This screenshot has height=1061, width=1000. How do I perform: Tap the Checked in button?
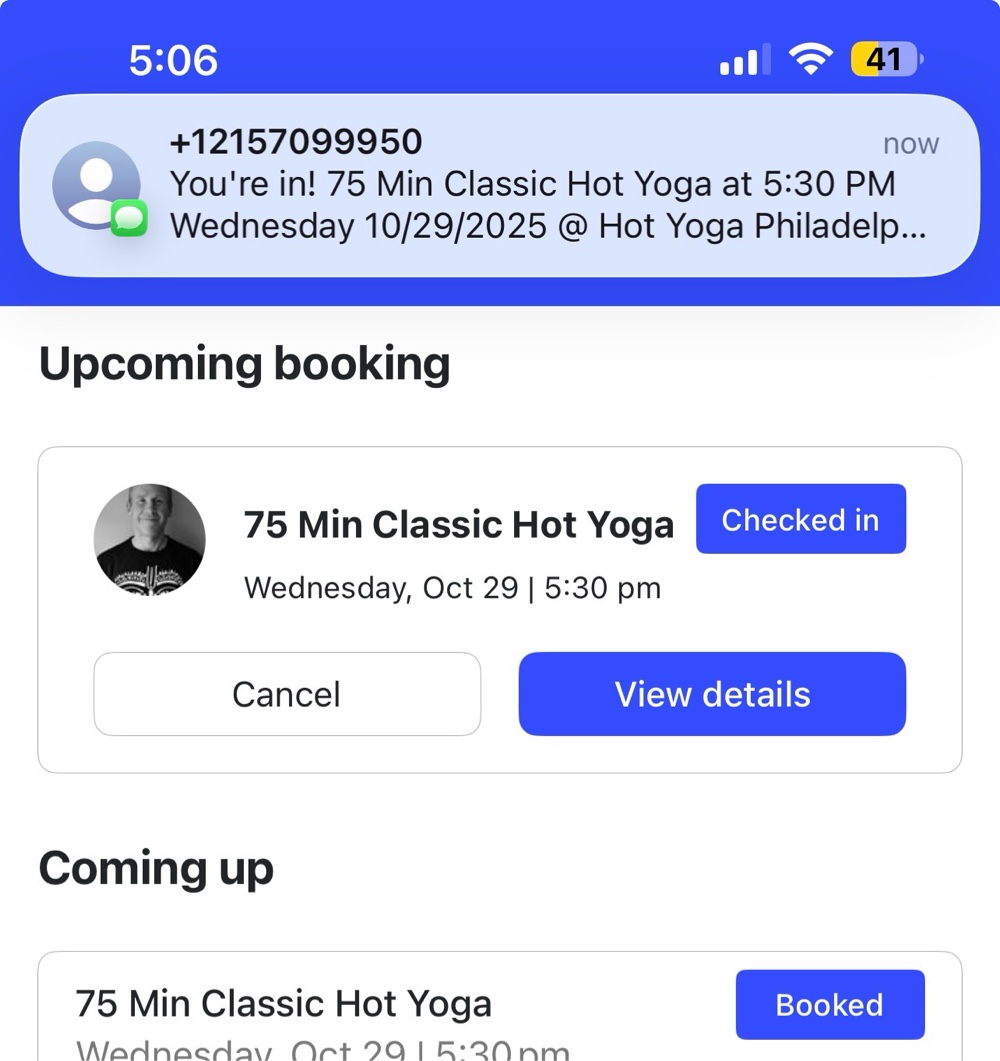(x=800, y=519)
